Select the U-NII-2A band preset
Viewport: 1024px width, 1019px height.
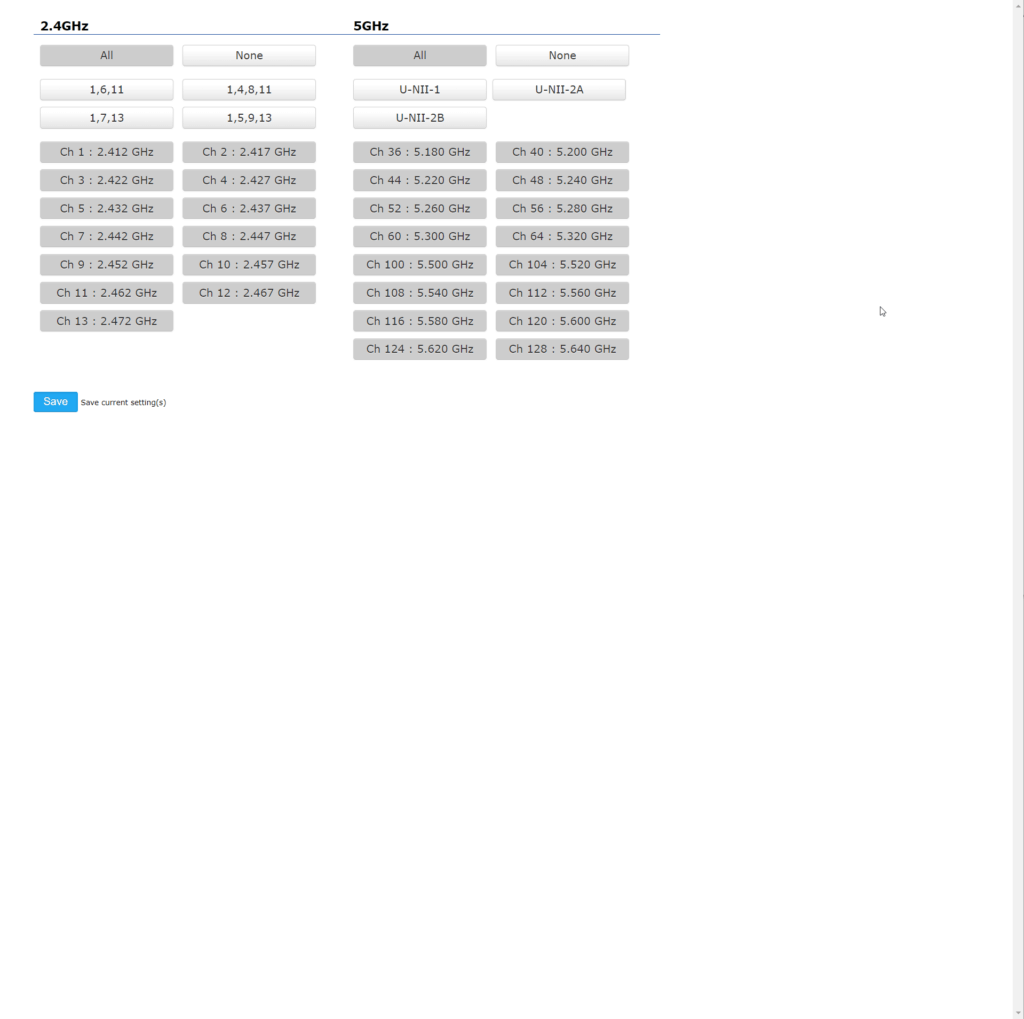pos(559,90)
